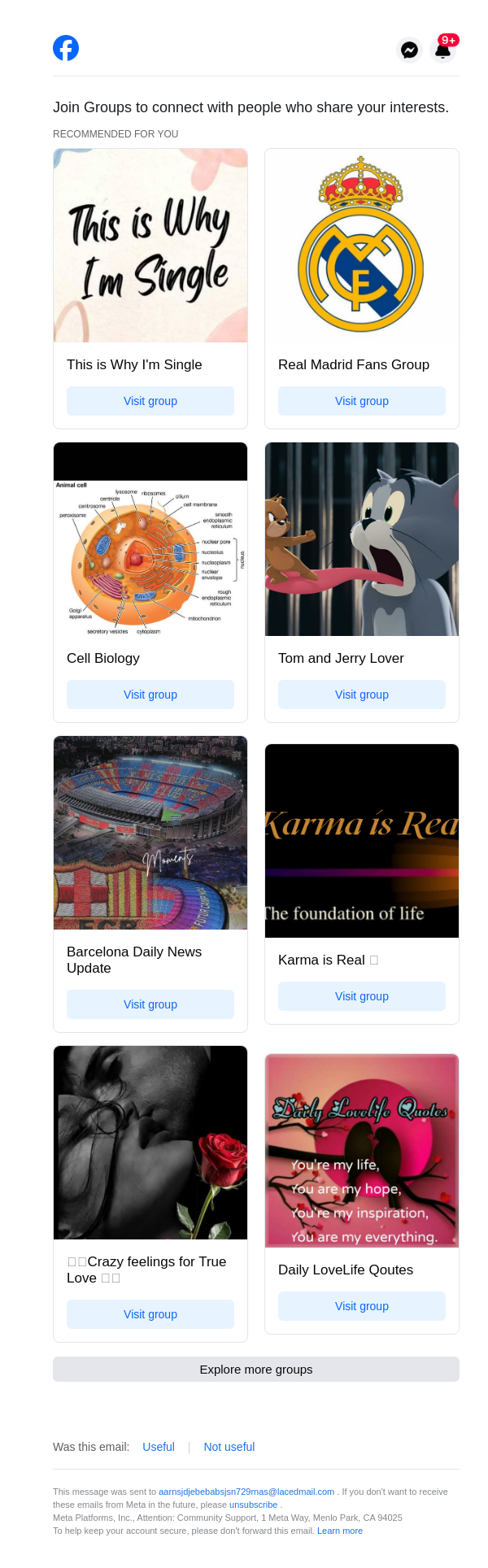This screenshot has height=1568, width=488.
Task: Open the Learn more link
Action: tap(340, 1531)
